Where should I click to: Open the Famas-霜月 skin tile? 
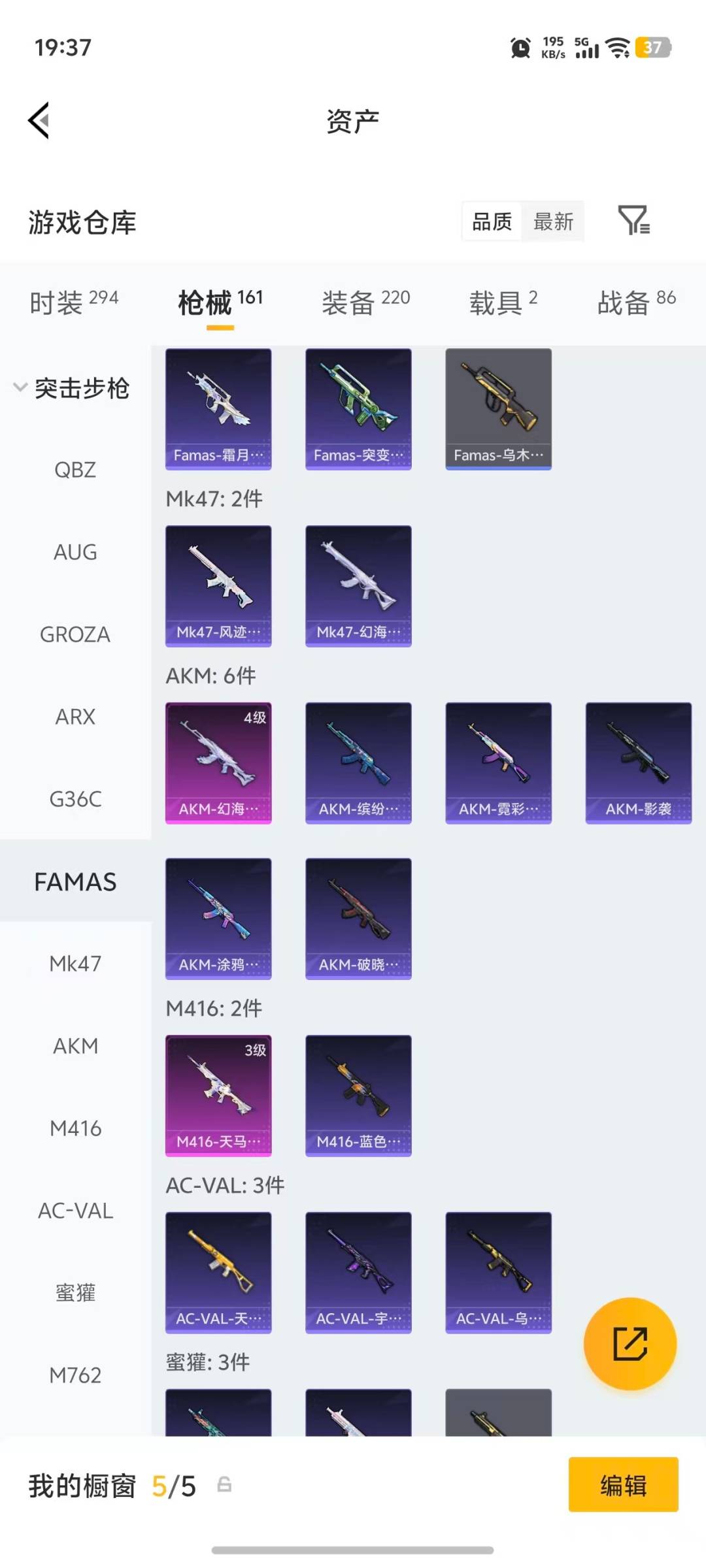[x=218, y=409]
